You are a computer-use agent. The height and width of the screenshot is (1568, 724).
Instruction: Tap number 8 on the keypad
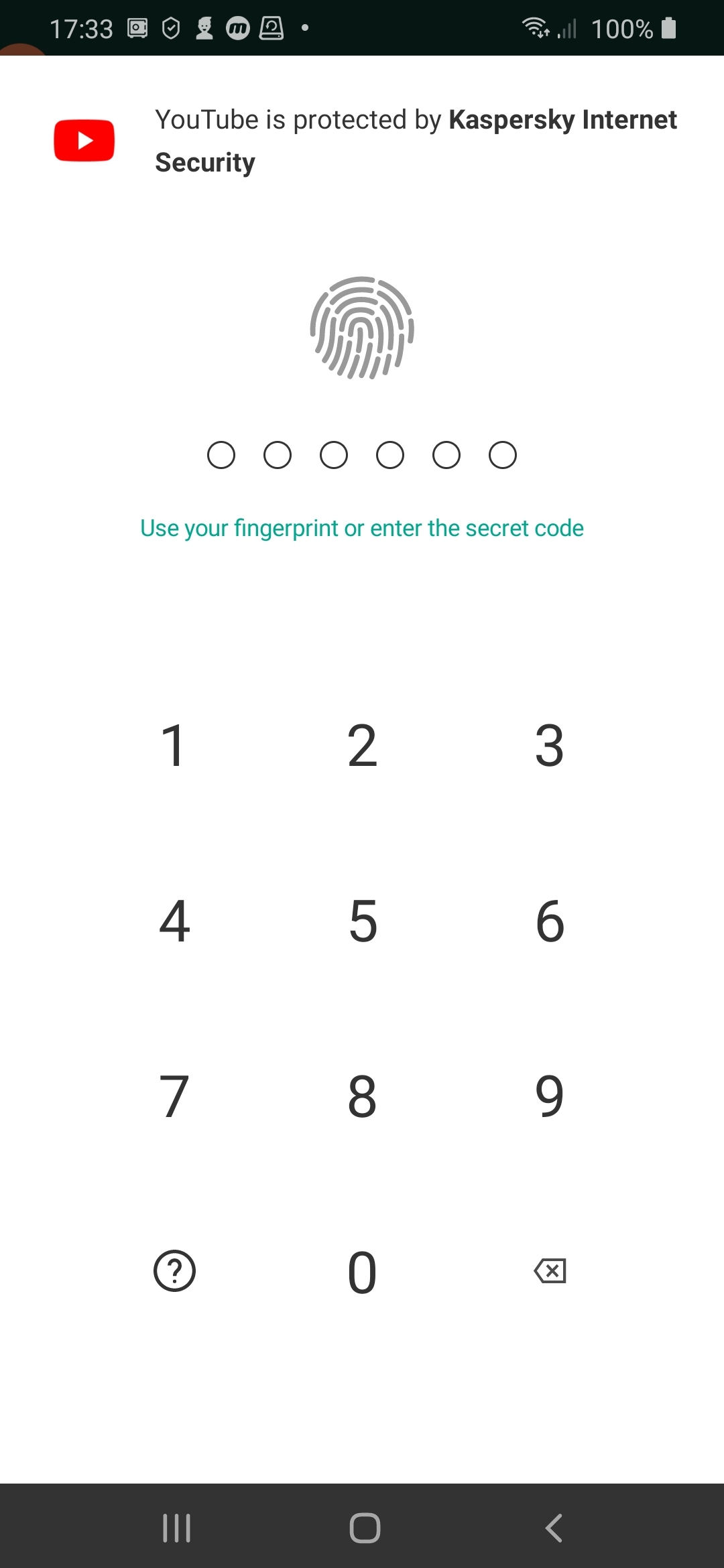point(362,1097)
